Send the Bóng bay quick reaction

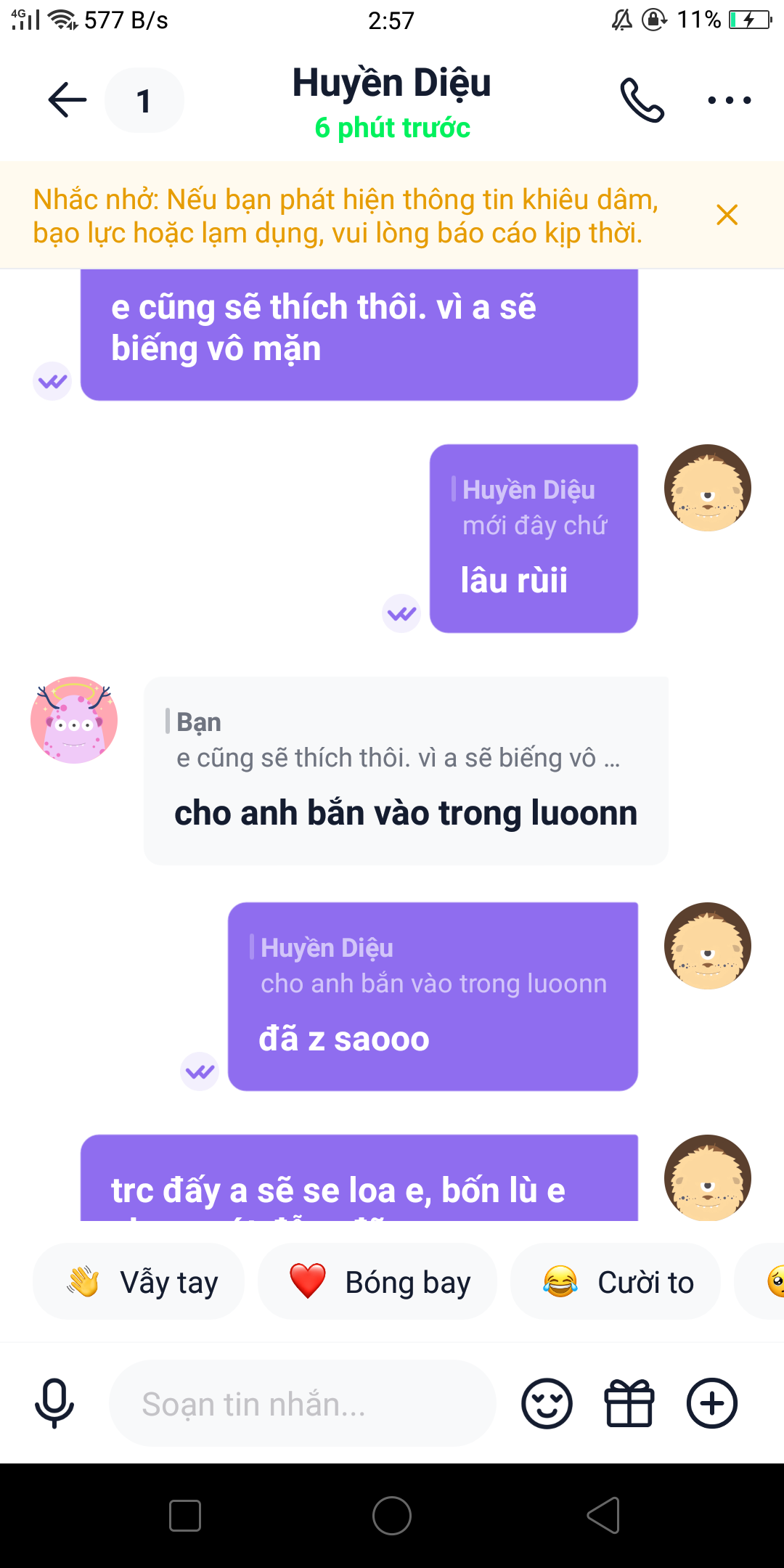coord(377,1282)
